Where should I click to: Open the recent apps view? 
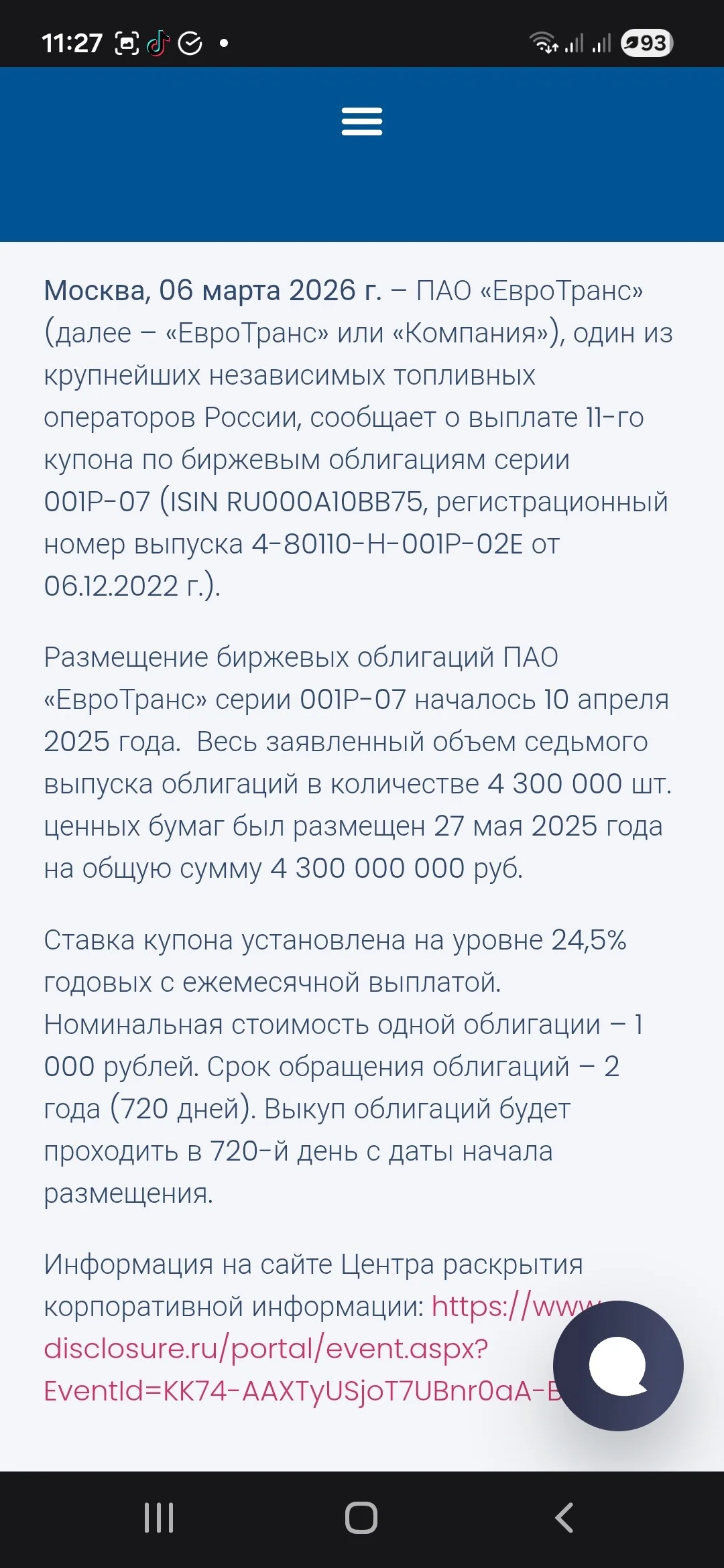[159, 1518]
